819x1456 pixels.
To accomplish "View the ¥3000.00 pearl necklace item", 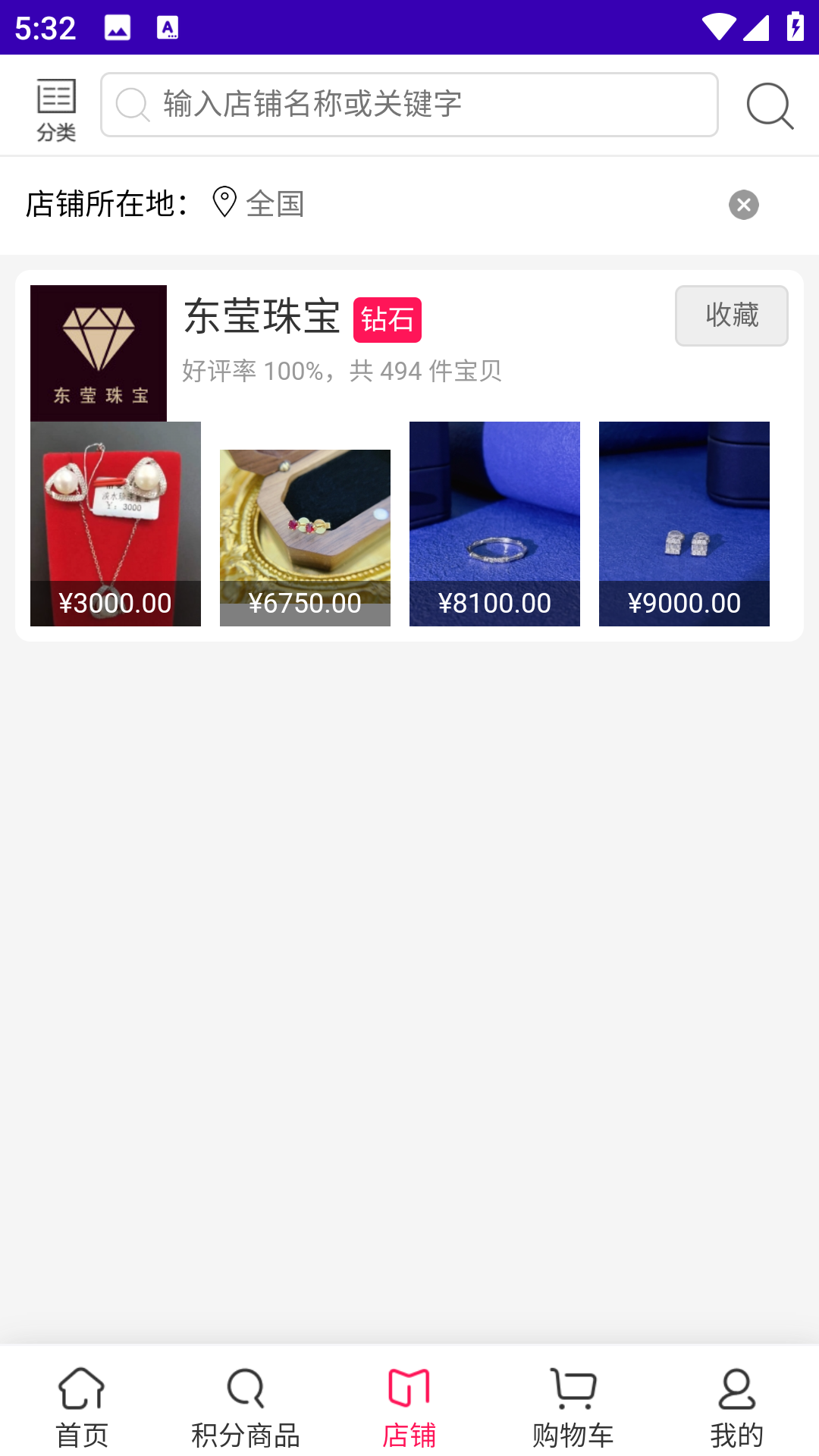I will pos(115,523).
